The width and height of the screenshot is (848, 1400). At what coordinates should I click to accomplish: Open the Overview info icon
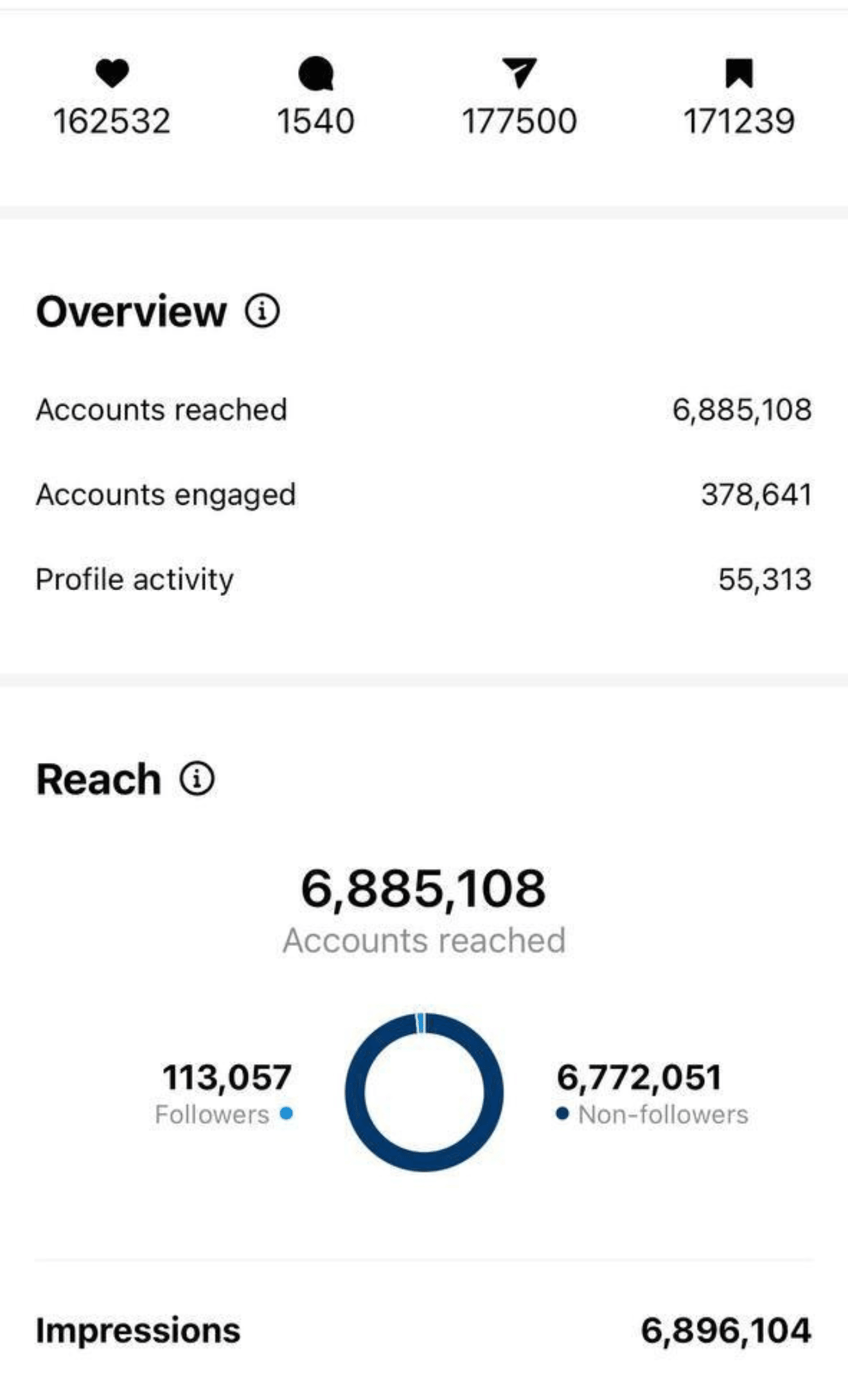262,311
